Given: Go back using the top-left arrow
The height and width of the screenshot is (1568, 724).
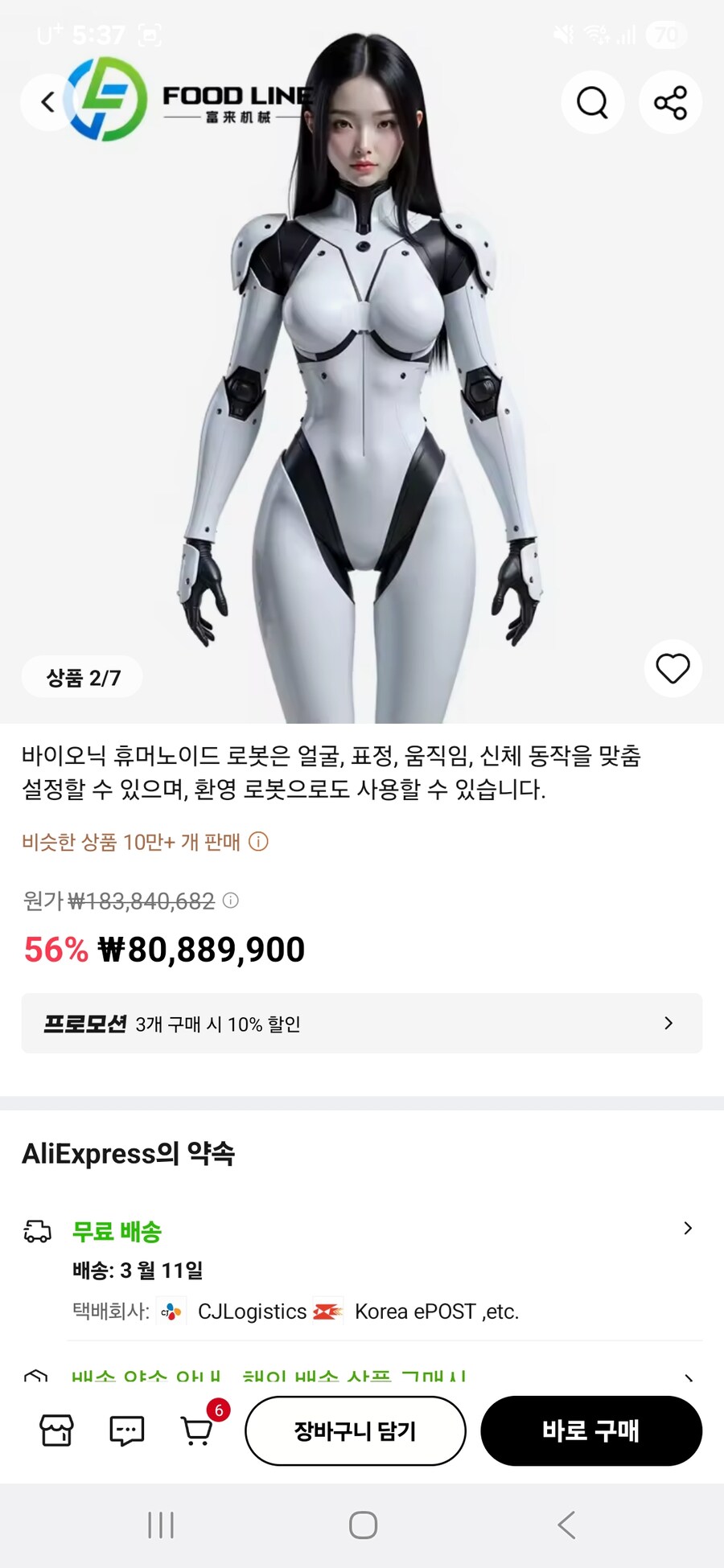Looking at the screenshot, I should [x=47, y=102].
